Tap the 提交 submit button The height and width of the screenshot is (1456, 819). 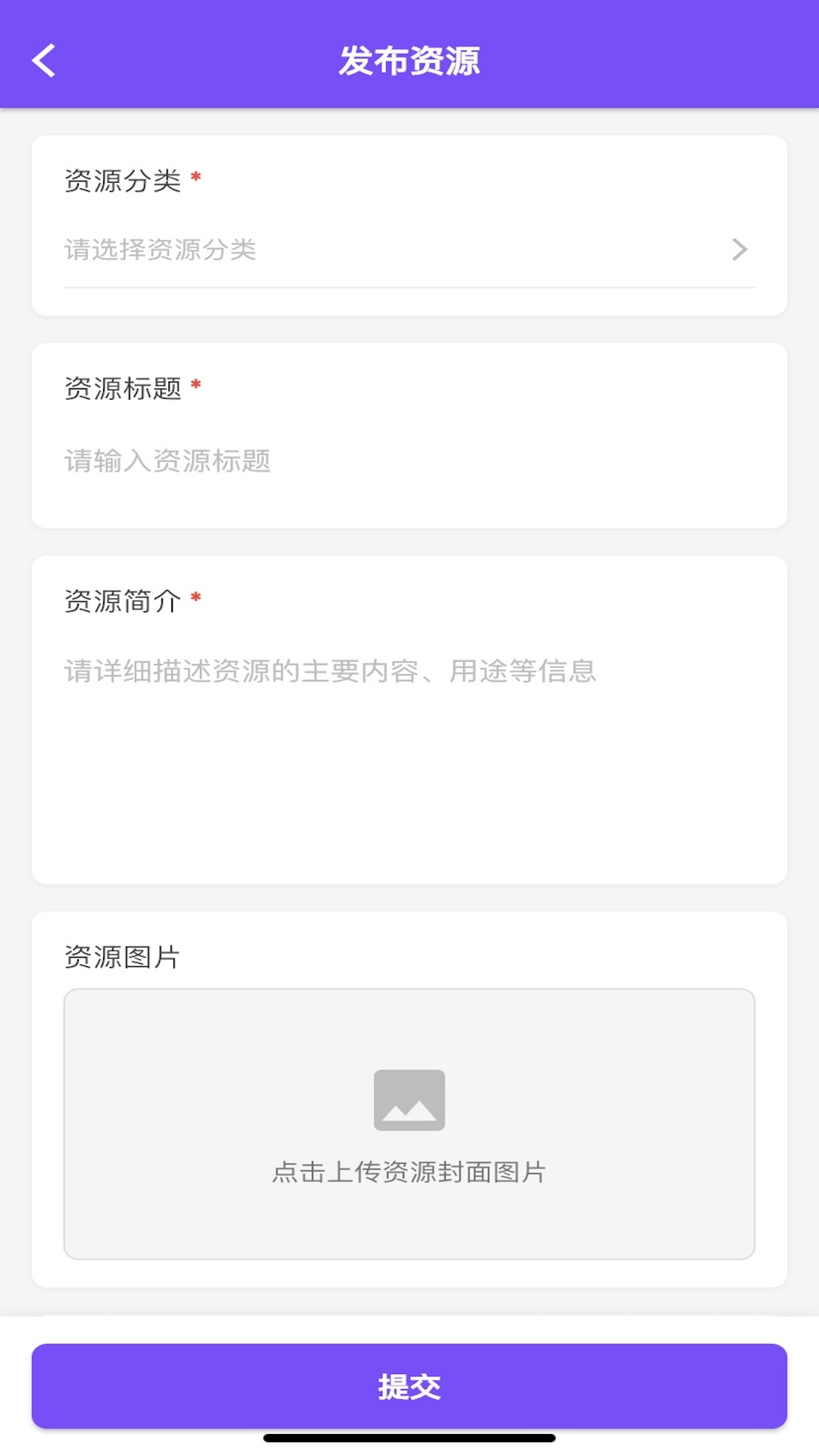409,1386
